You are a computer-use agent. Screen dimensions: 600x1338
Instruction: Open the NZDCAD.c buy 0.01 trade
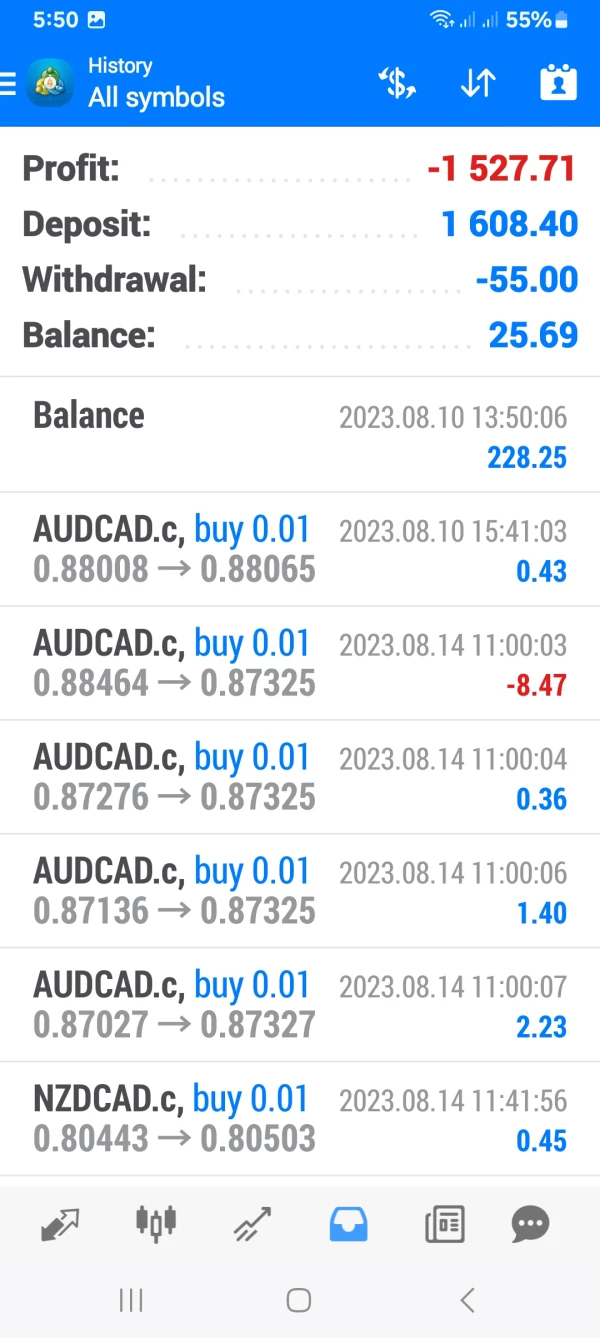300,1119
